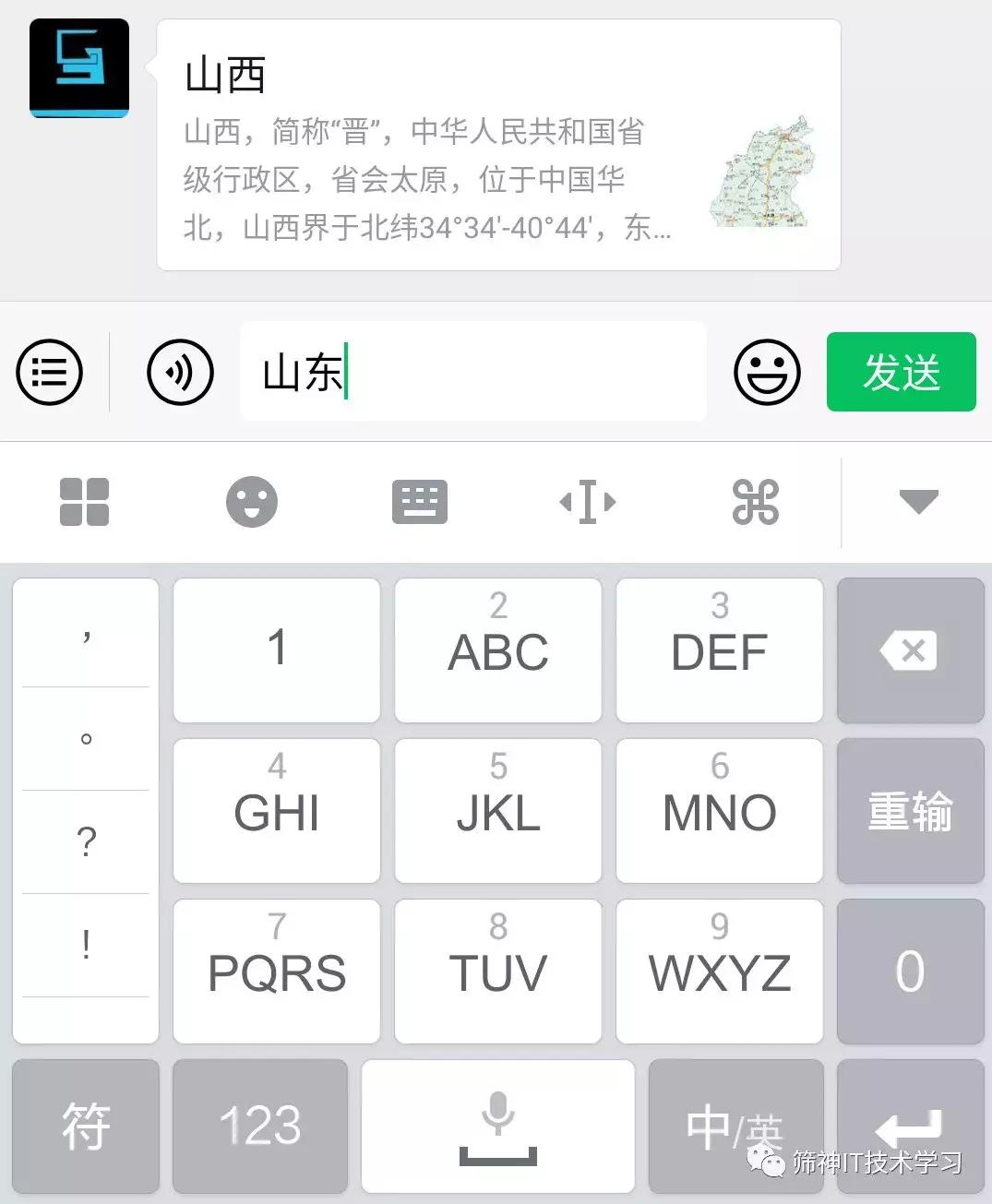Tap the 重输 re-enter key
Image resolution: width=992 pixels, height=1204 pixels.
pos(910,811)
